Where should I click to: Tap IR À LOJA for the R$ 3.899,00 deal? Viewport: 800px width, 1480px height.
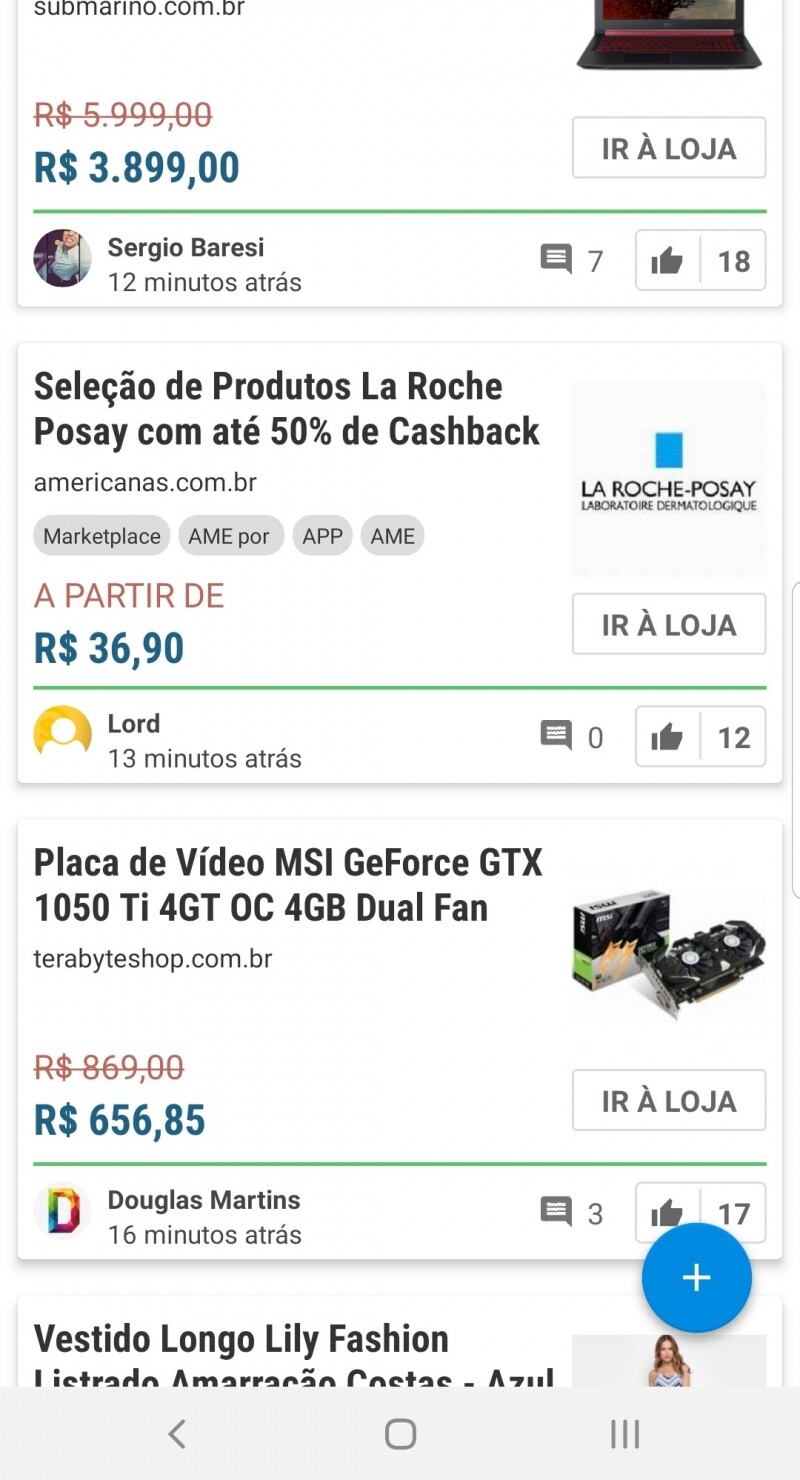[669, 148]
